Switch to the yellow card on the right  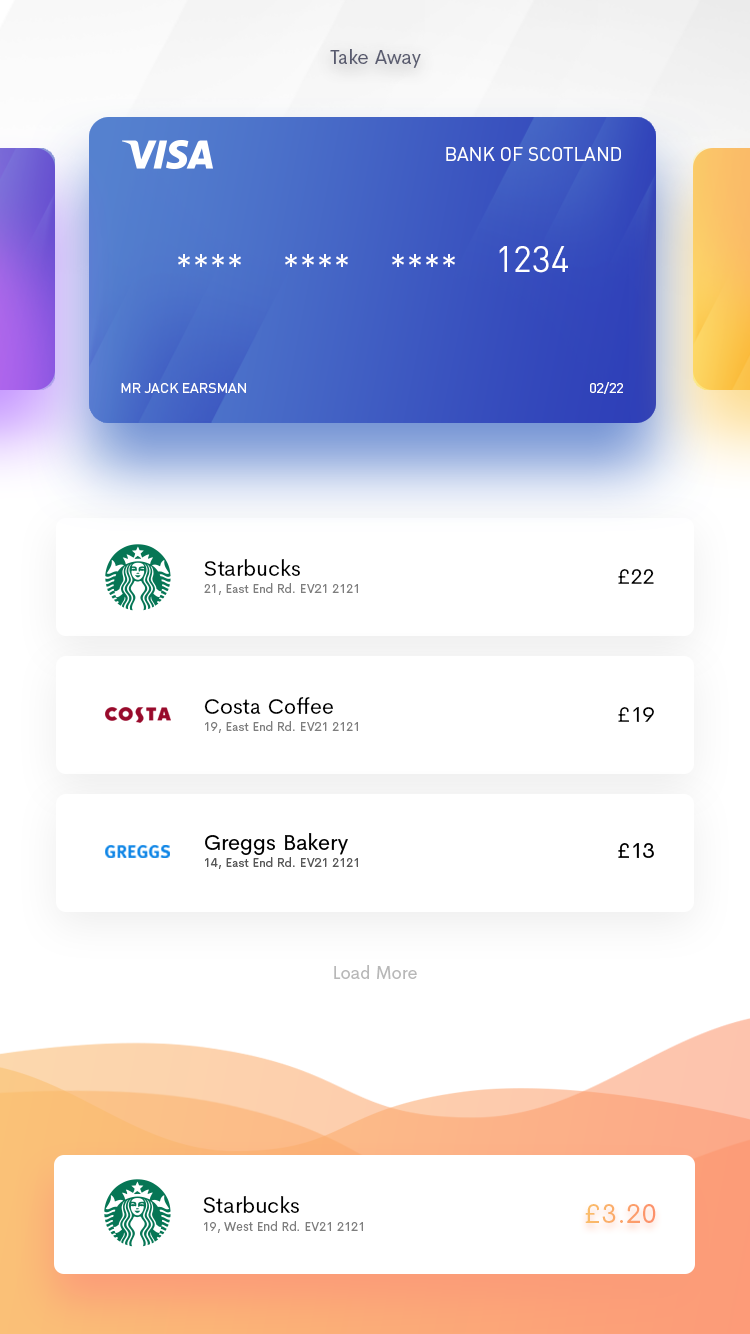(x=722, y=269)
